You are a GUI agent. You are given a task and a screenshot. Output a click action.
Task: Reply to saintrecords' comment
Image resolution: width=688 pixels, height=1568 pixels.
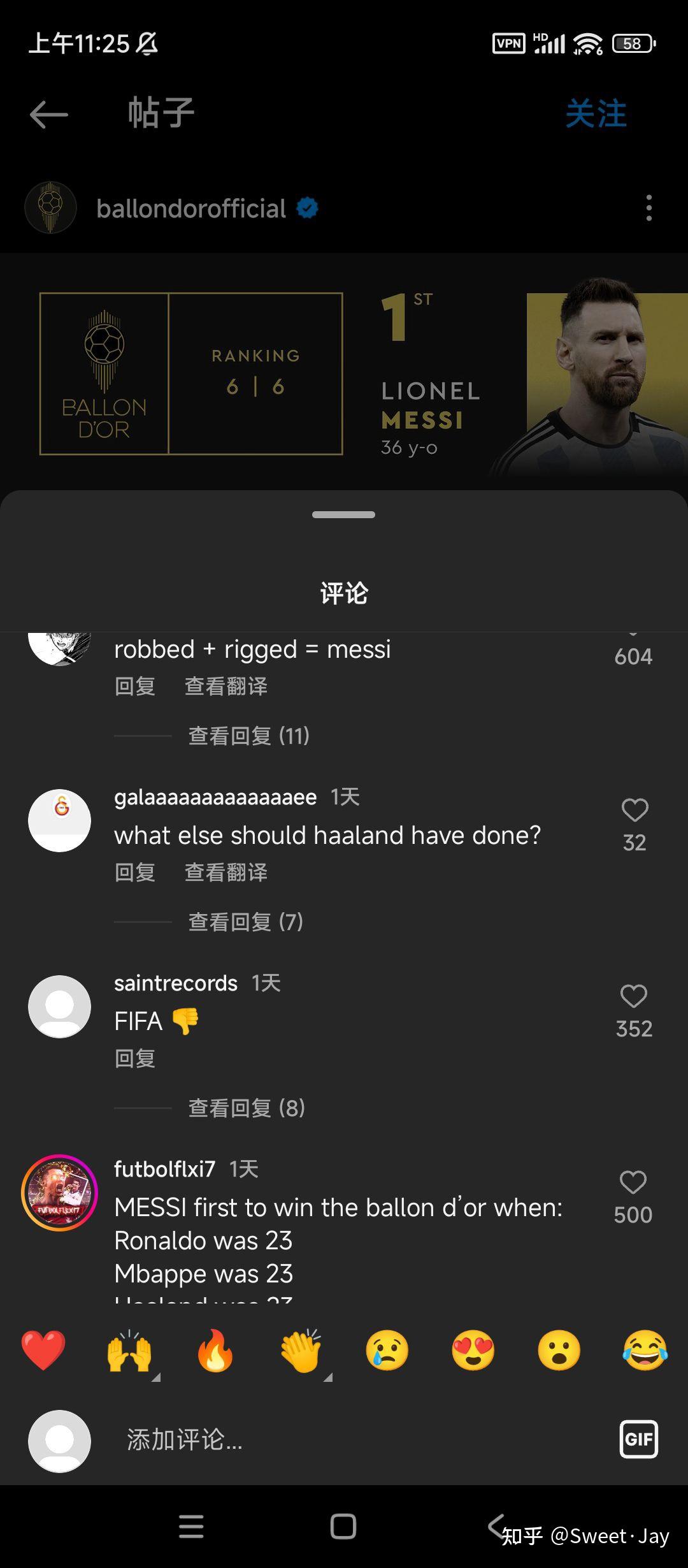tap(135, 1059)
